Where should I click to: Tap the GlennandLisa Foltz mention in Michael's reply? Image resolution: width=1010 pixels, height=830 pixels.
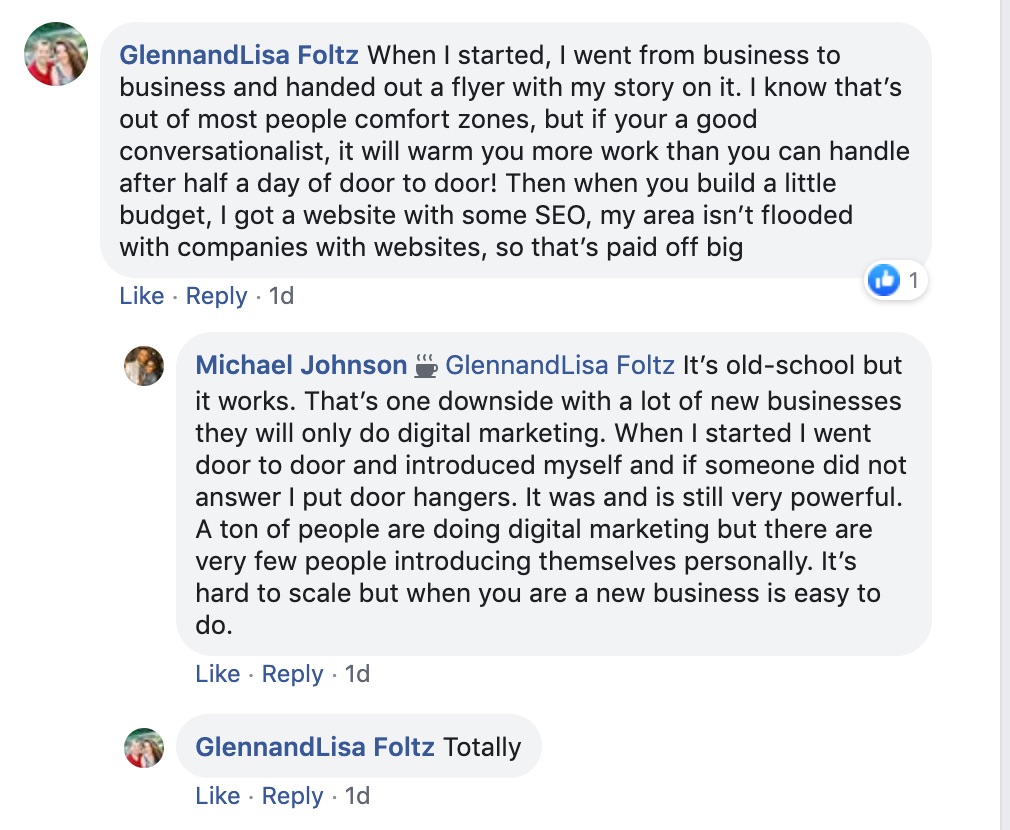pos(560,365)
